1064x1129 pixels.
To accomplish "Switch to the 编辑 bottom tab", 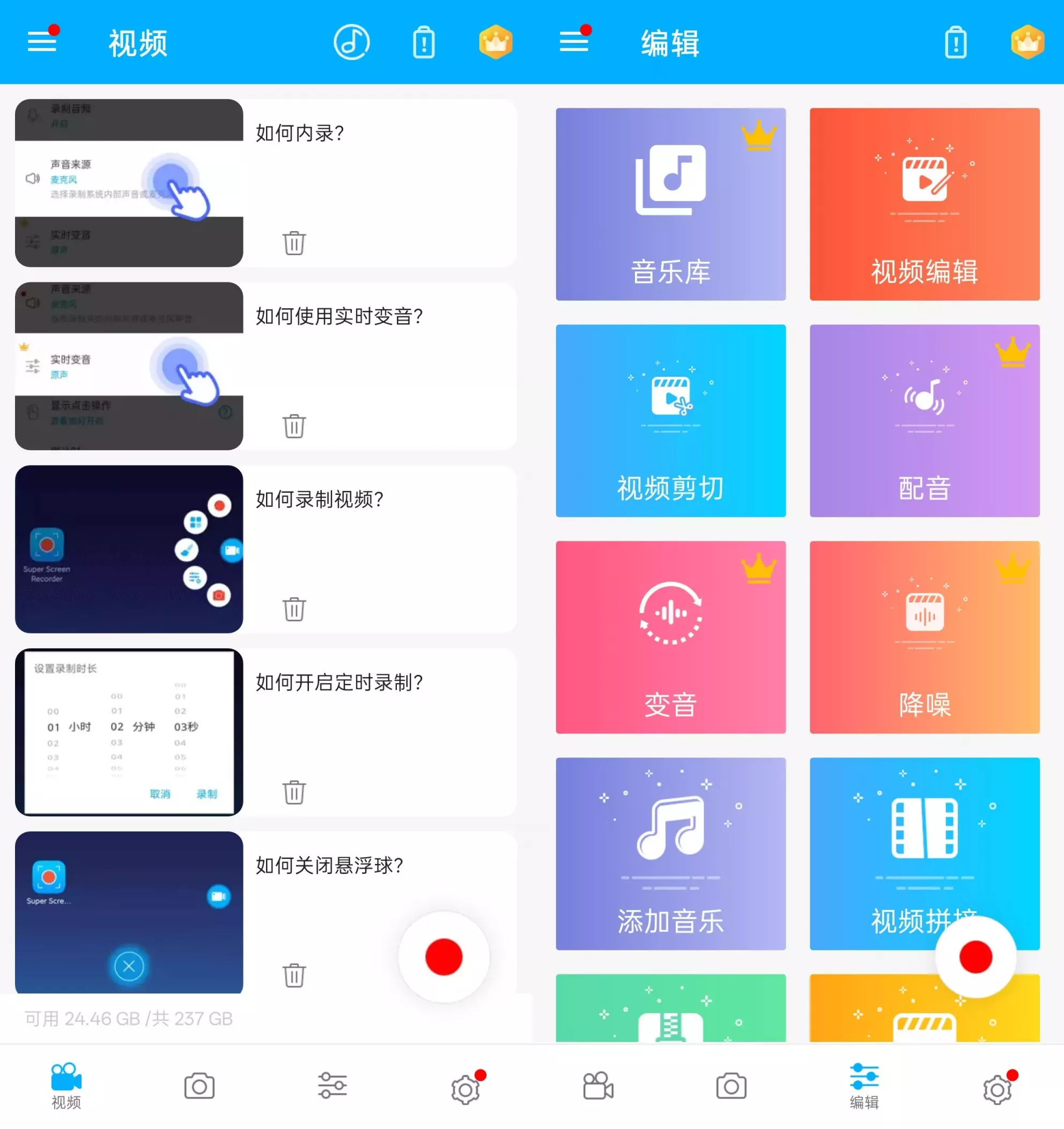I will (x=864, y=1087).
